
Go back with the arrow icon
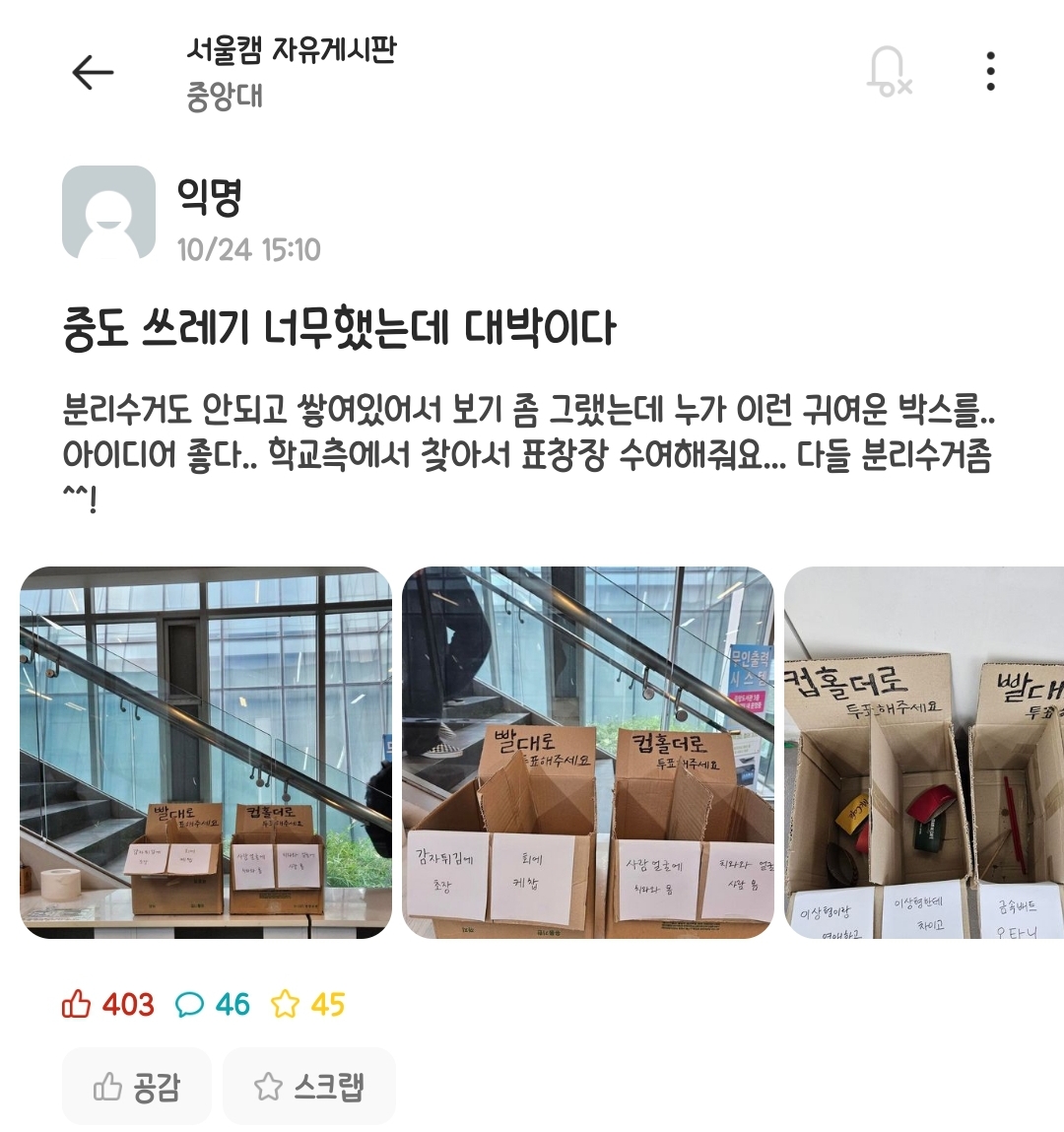point(93,72)
